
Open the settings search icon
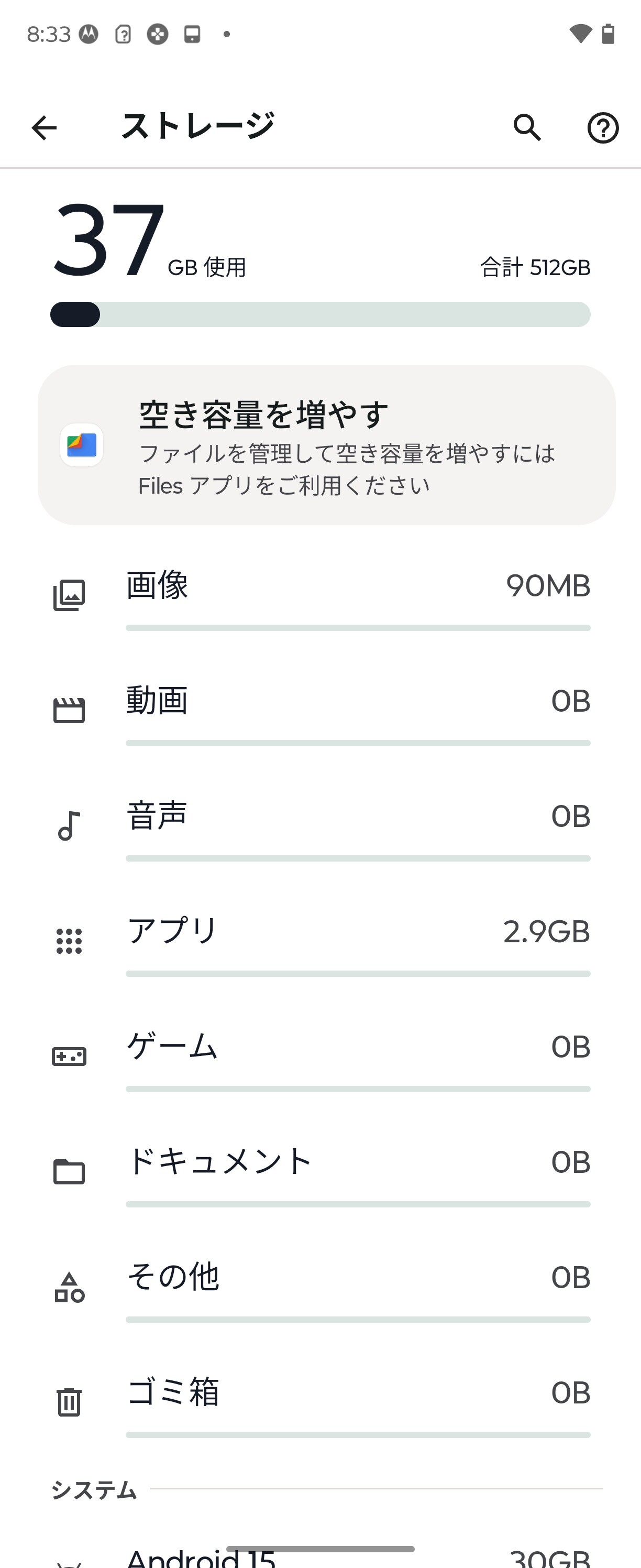(527, 128)
